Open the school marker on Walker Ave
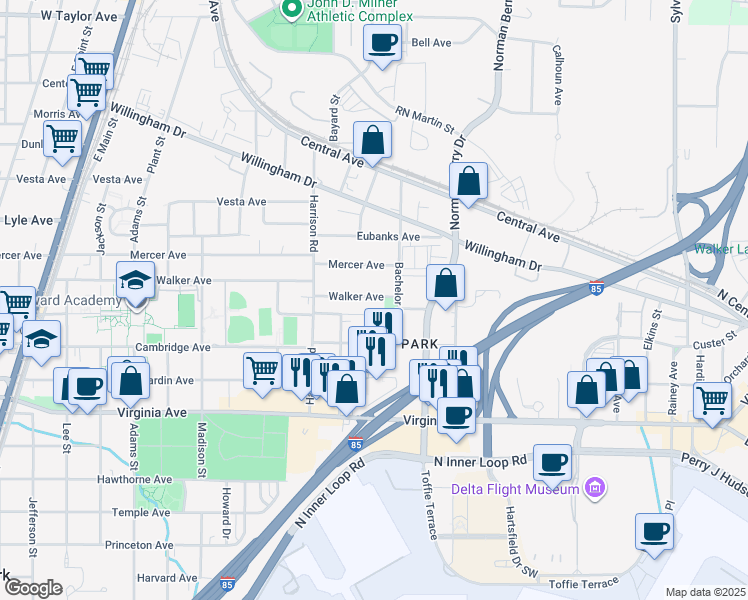Screen dimensions: 748x600 (x=134, y=282)
